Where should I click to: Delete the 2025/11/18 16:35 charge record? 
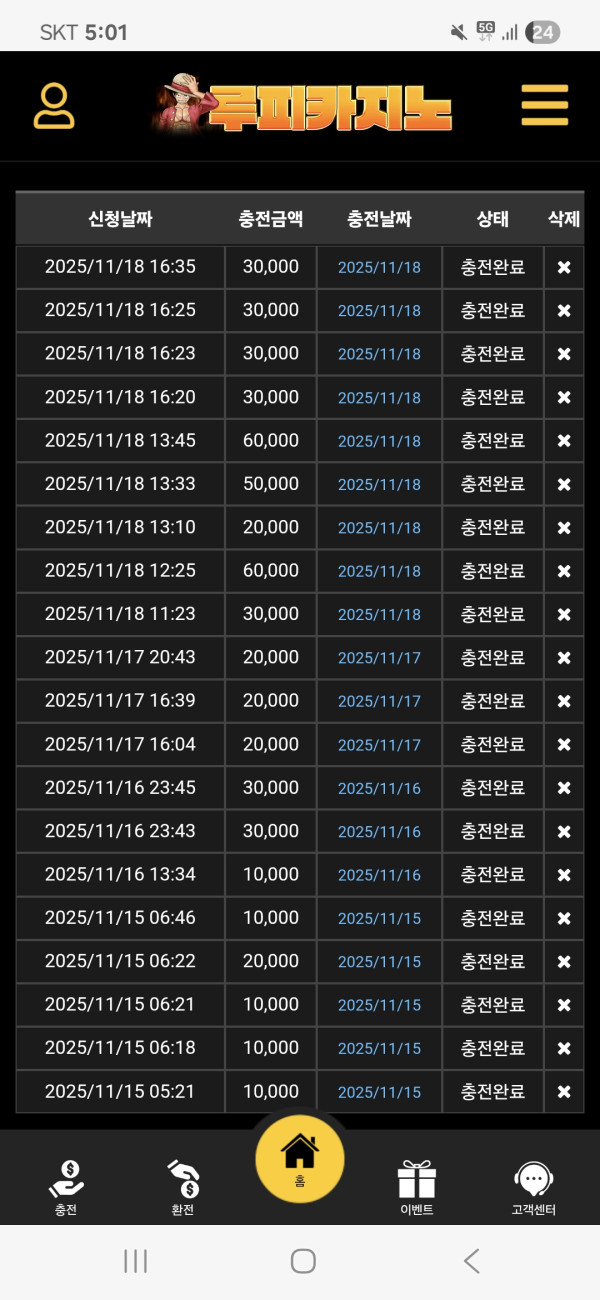[x=564, y=267]
